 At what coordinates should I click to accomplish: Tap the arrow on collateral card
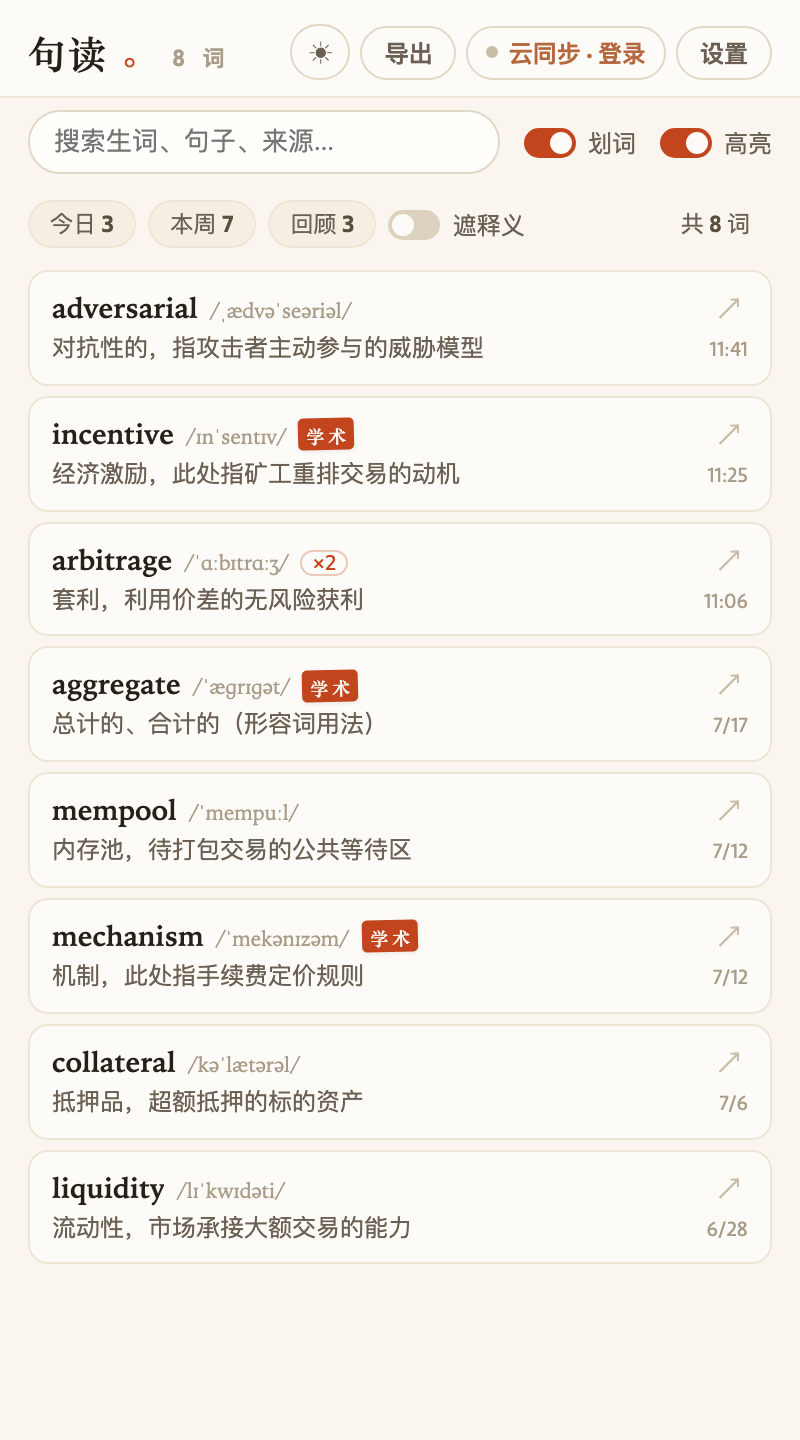(x=729, y=1062)
